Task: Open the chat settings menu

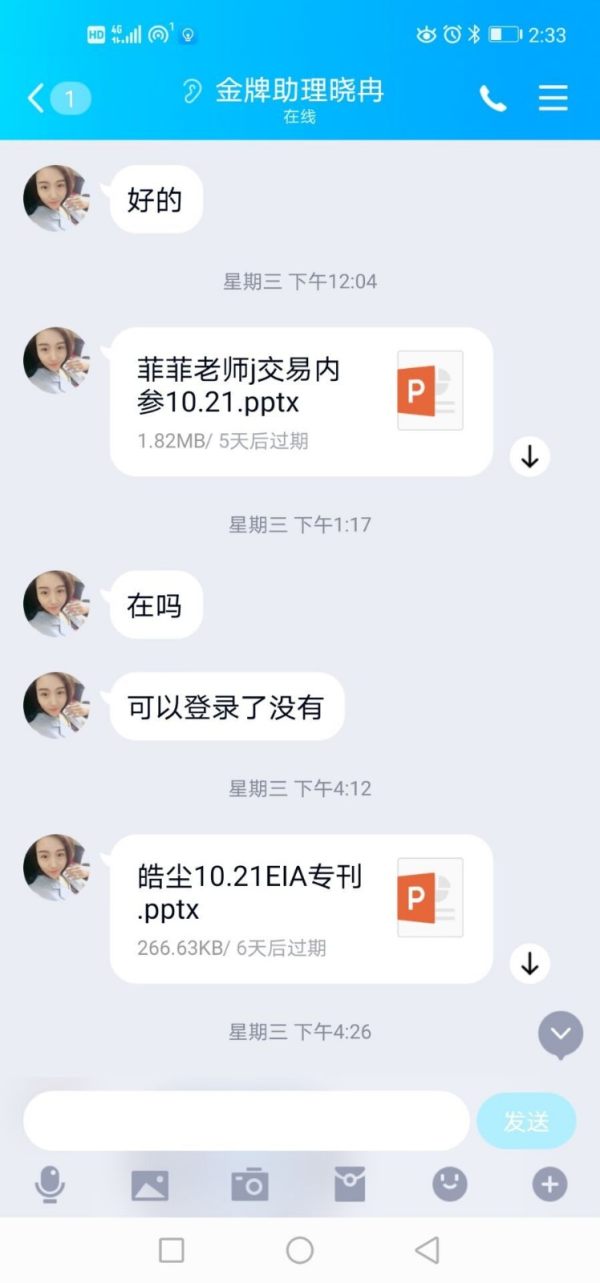Action: click(553, 98)
